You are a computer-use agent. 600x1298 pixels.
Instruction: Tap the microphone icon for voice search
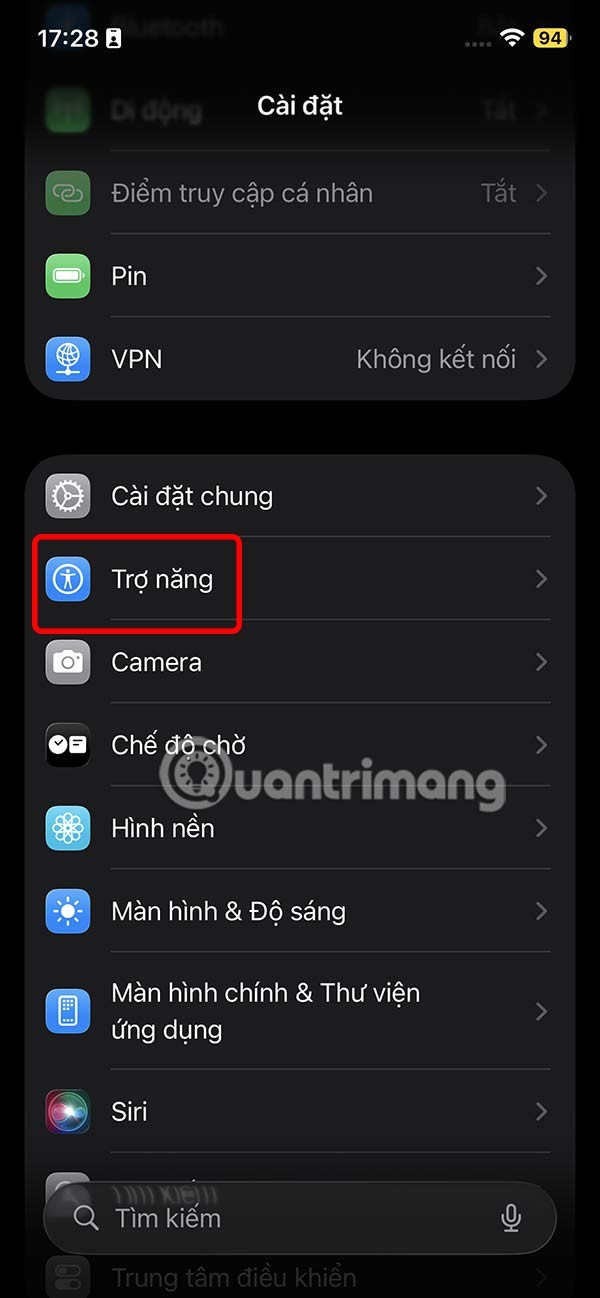(x=511, y=1218)
